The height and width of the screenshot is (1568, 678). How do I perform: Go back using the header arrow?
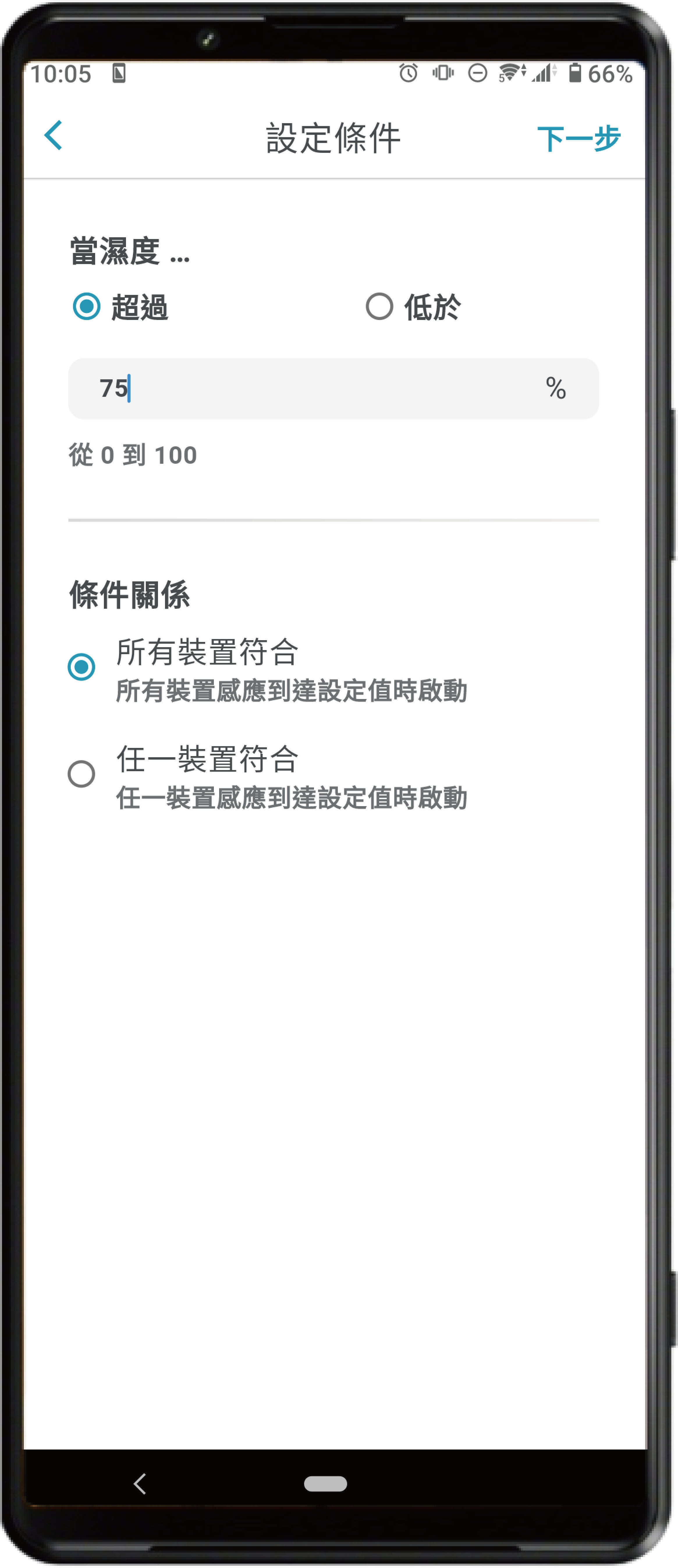[54, 135]
